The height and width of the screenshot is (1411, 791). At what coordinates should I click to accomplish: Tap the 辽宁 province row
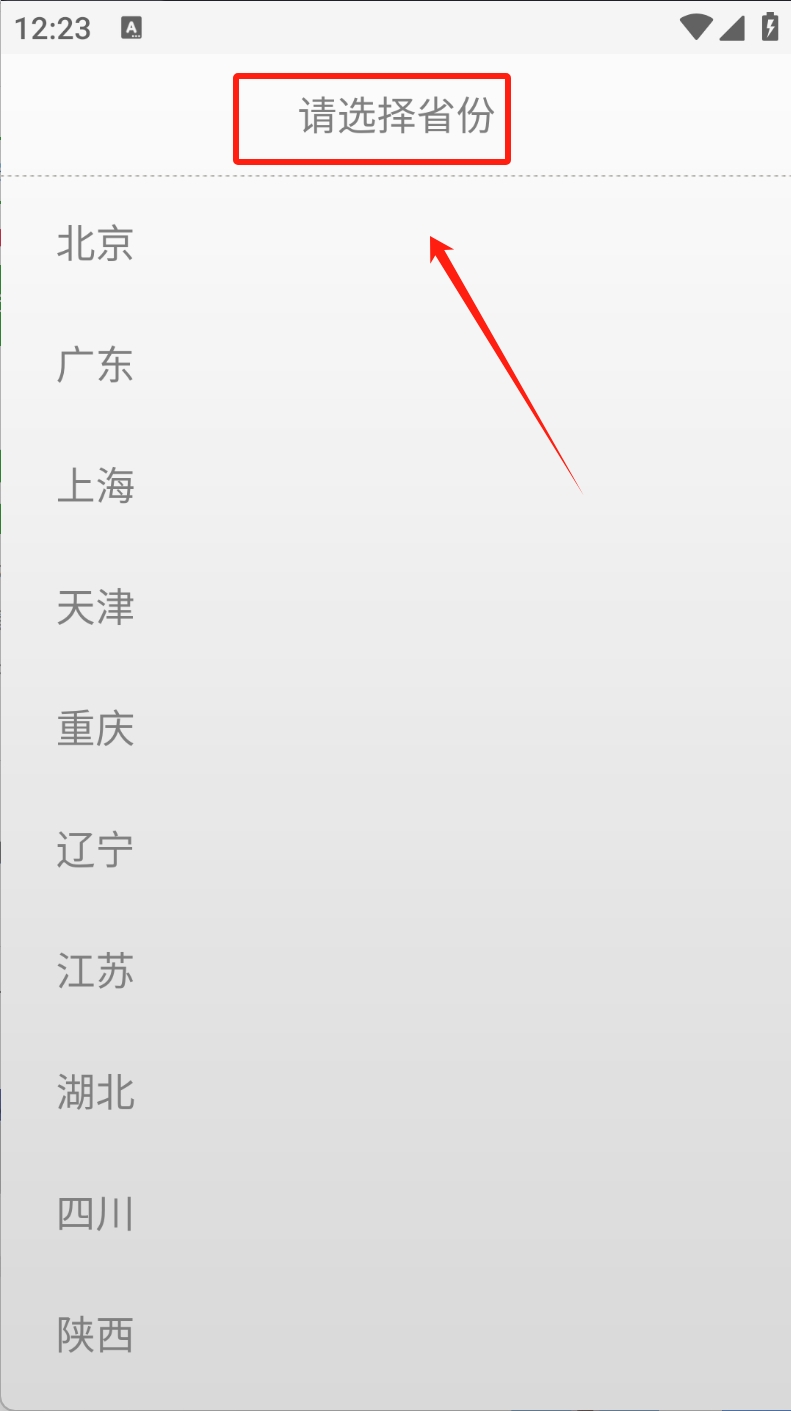(x=95, y=850)
